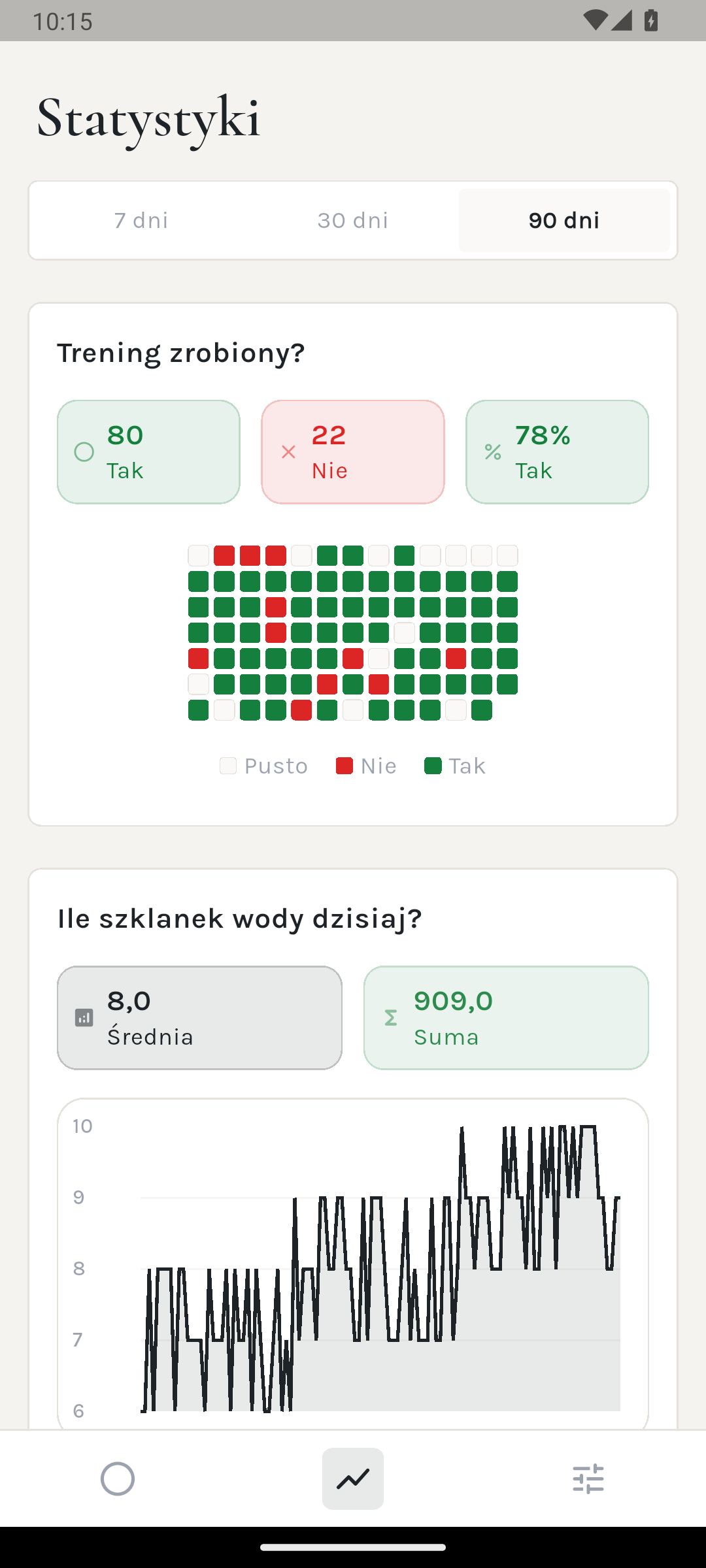Image resolution: width=706 pixels, height=1568 pixels.
Task: Select the 30 dni period
Action: point(353,221)
